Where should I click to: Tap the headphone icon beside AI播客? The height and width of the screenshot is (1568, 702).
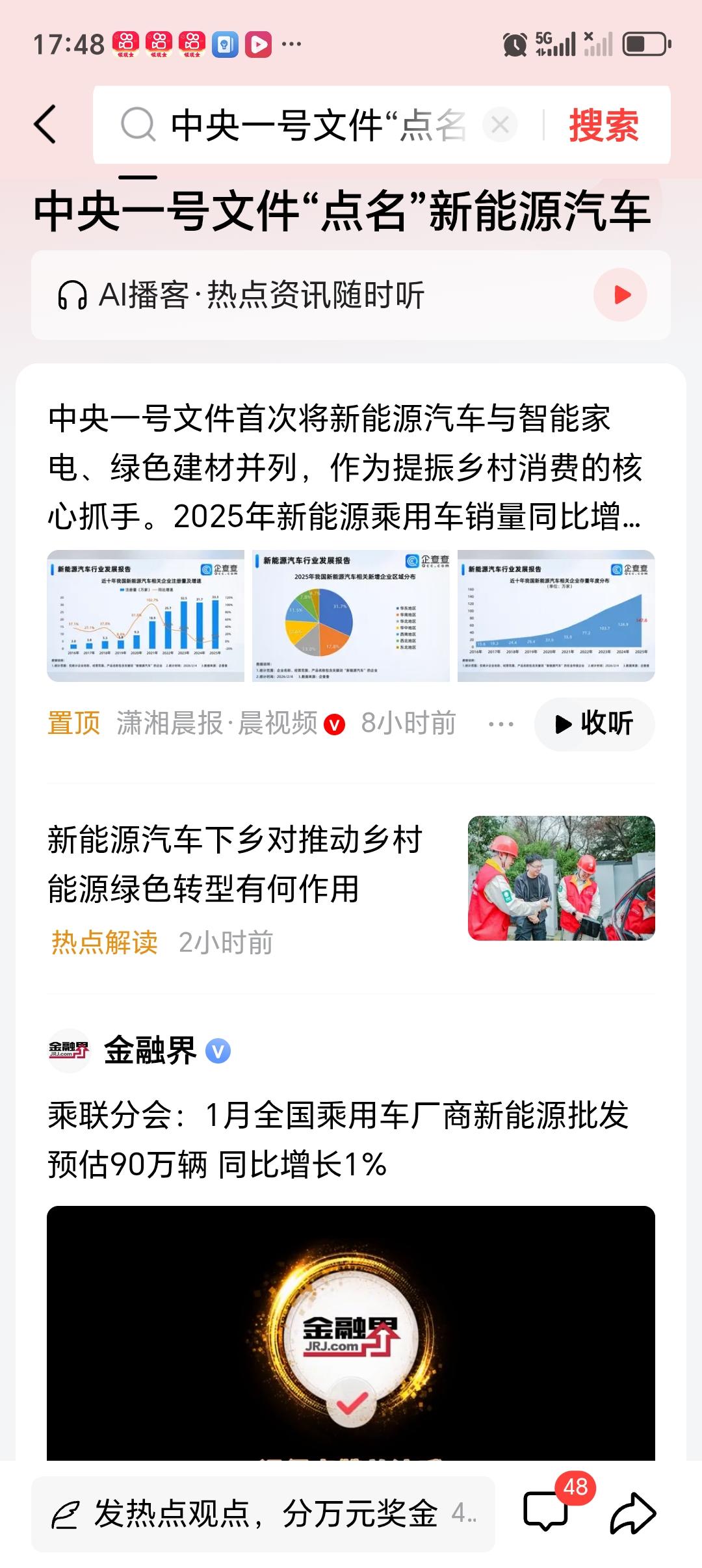[73, 296]
